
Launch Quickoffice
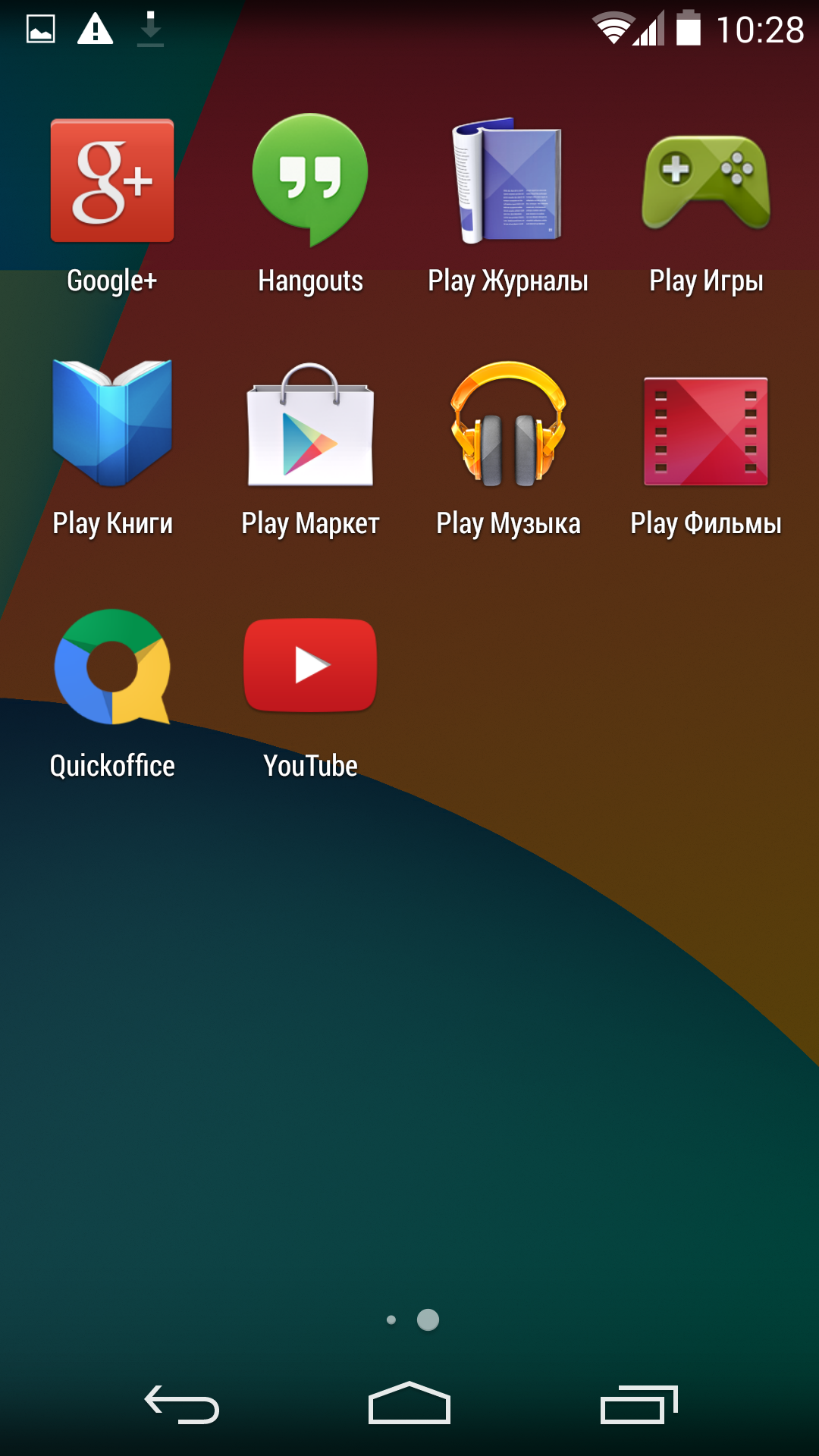(x=112, y=667)
